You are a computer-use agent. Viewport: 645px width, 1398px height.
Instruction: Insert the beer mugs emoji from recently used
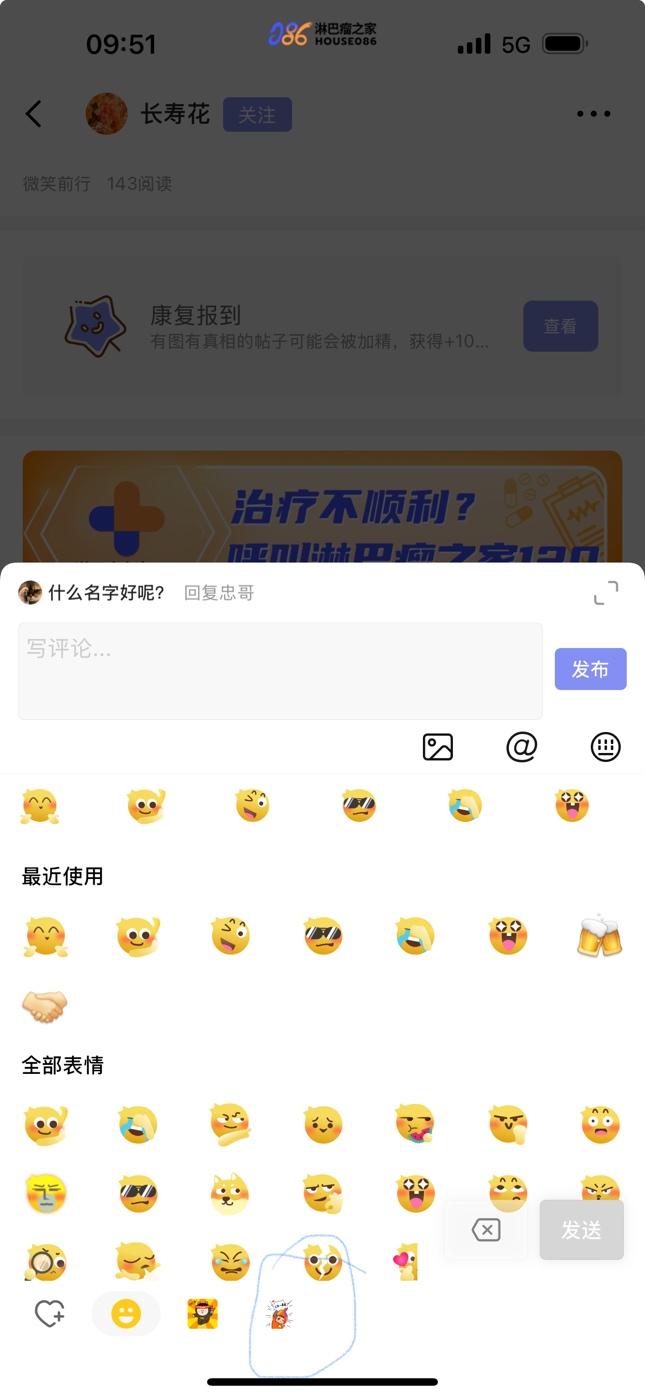point(600,937)
